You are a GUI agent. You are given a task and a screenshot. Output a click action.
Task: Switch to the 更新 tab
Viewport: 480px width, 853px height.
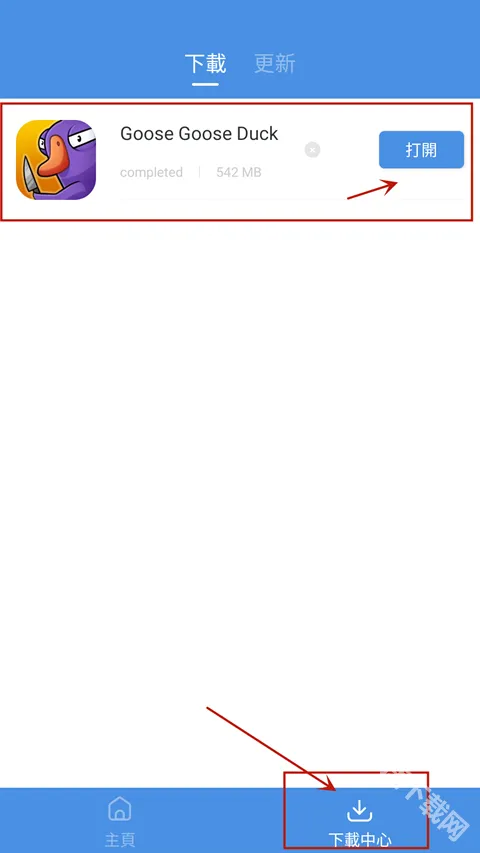(x=275, y=64)
